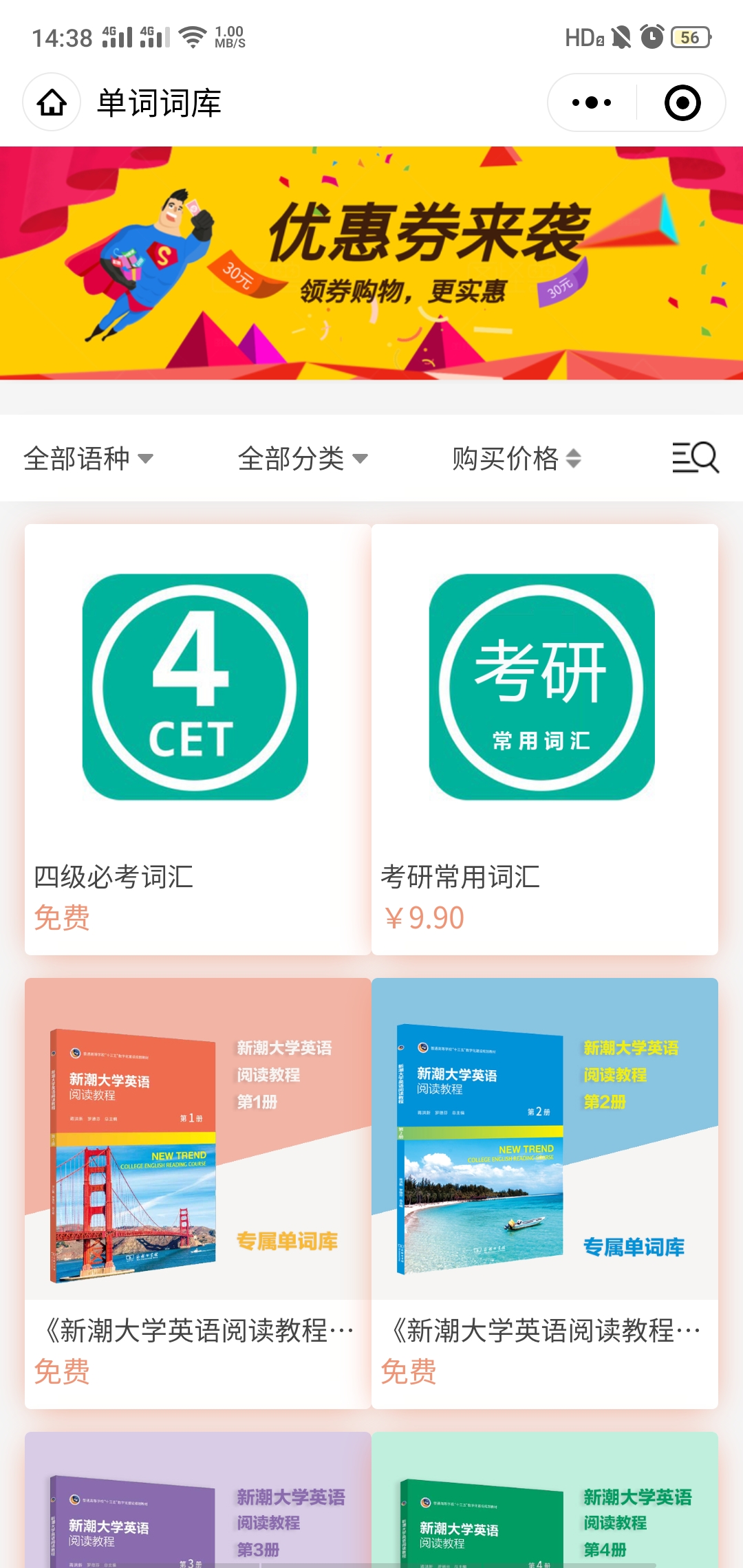
Task: Close the mini program with the circle button
Action: pyautogui.click(x=682, y=102)
